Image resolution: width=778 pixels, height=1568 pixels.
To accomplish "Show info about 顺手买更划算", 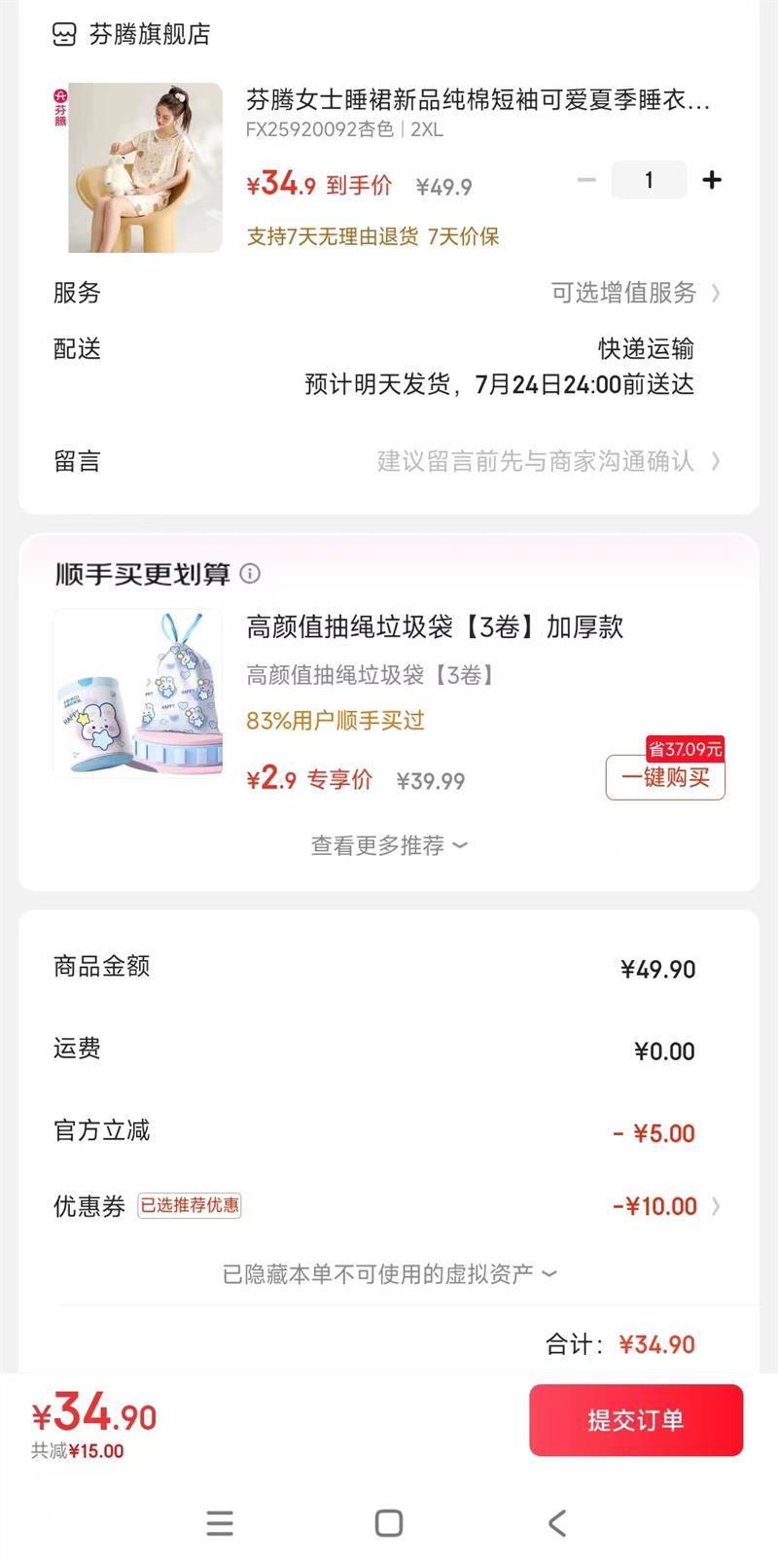I will [251, 574].
